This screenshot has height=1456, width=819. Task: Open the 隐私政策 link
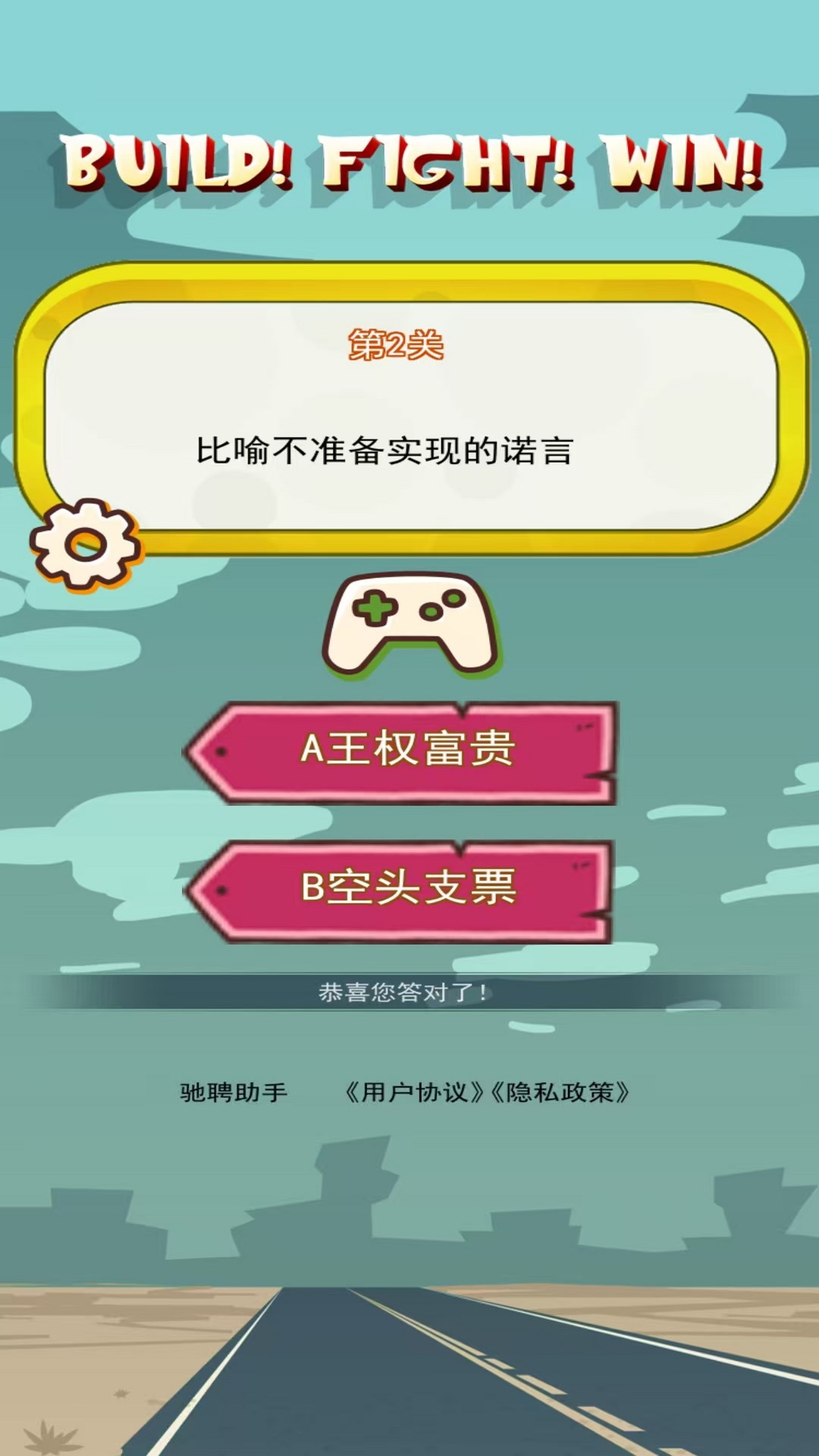[560, 1093]
